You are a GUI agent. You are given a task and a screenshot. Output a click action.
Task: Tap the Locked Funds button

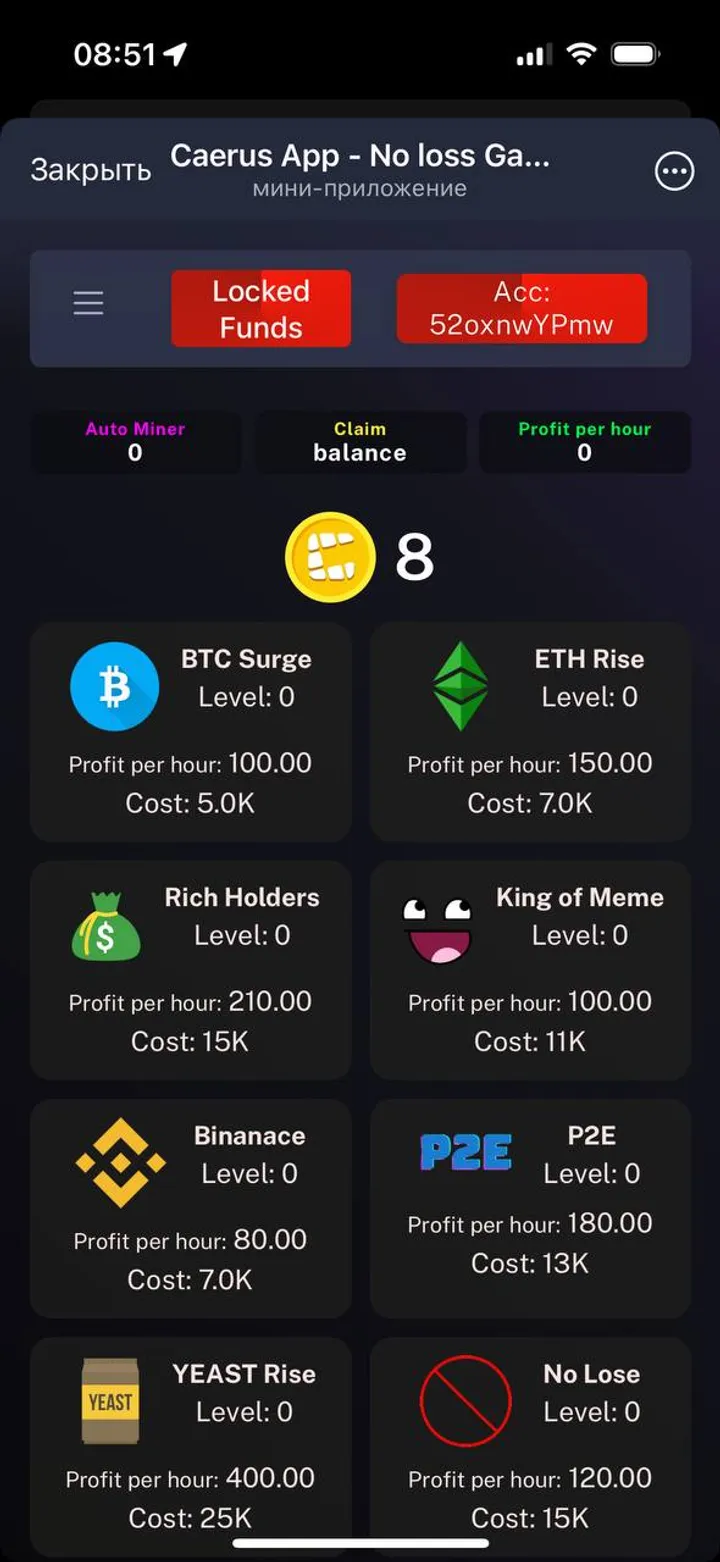[x=261, y=309]
